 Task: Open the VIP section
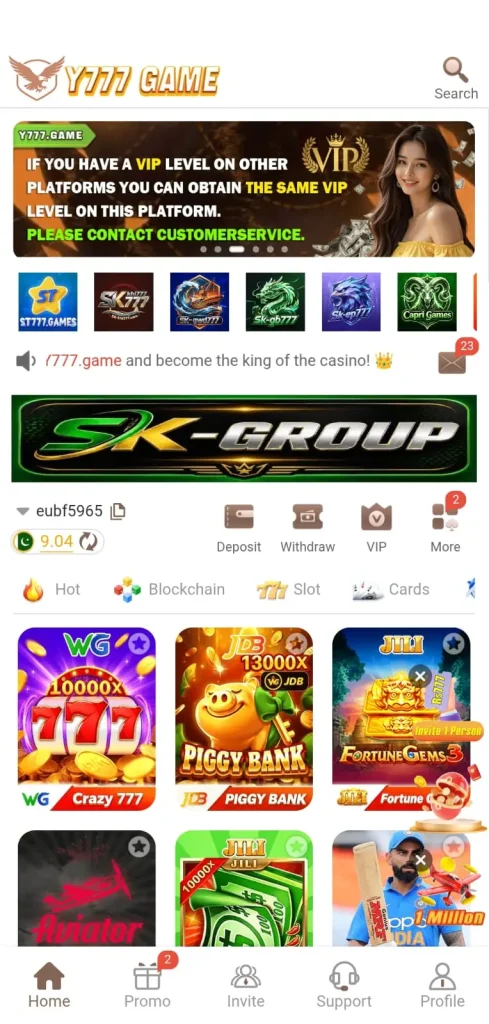(x=377, y=529)
